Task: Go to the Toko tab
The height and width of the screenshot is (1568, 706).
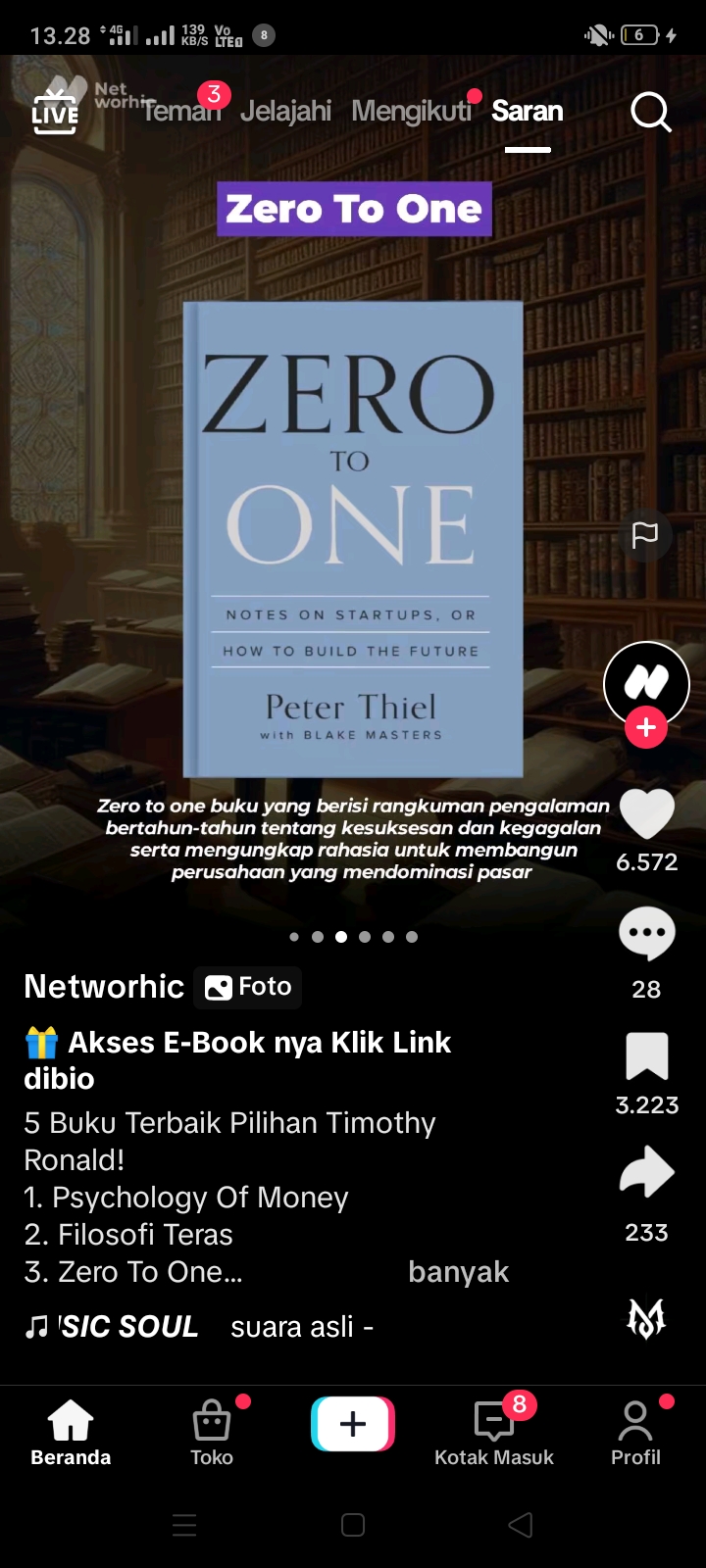Action: [x=212, y=1431]
